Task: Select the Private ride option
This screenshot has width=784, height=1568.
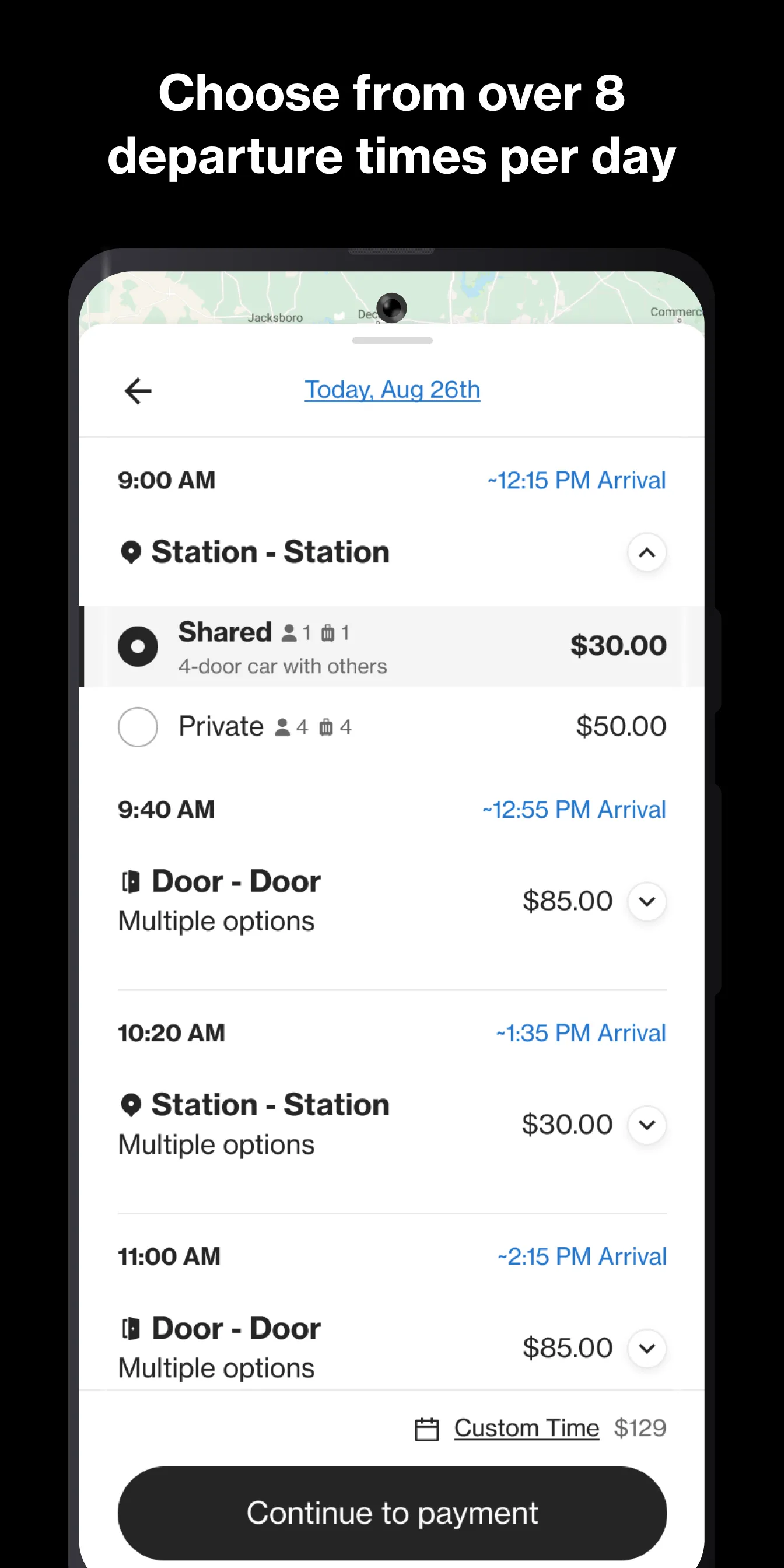Action: pos(138,727)
